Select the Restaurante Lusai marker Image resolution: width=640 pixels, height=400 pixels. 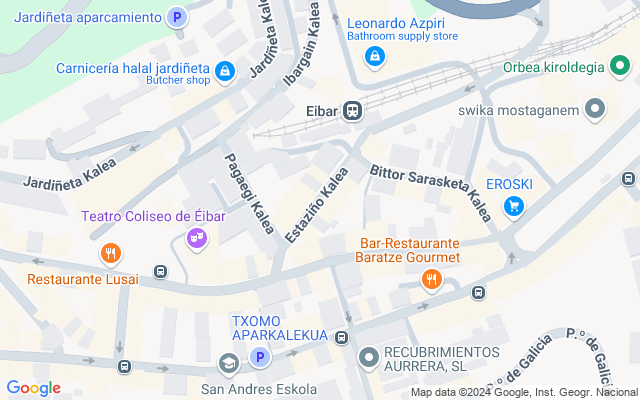click(x=111, y=255)
